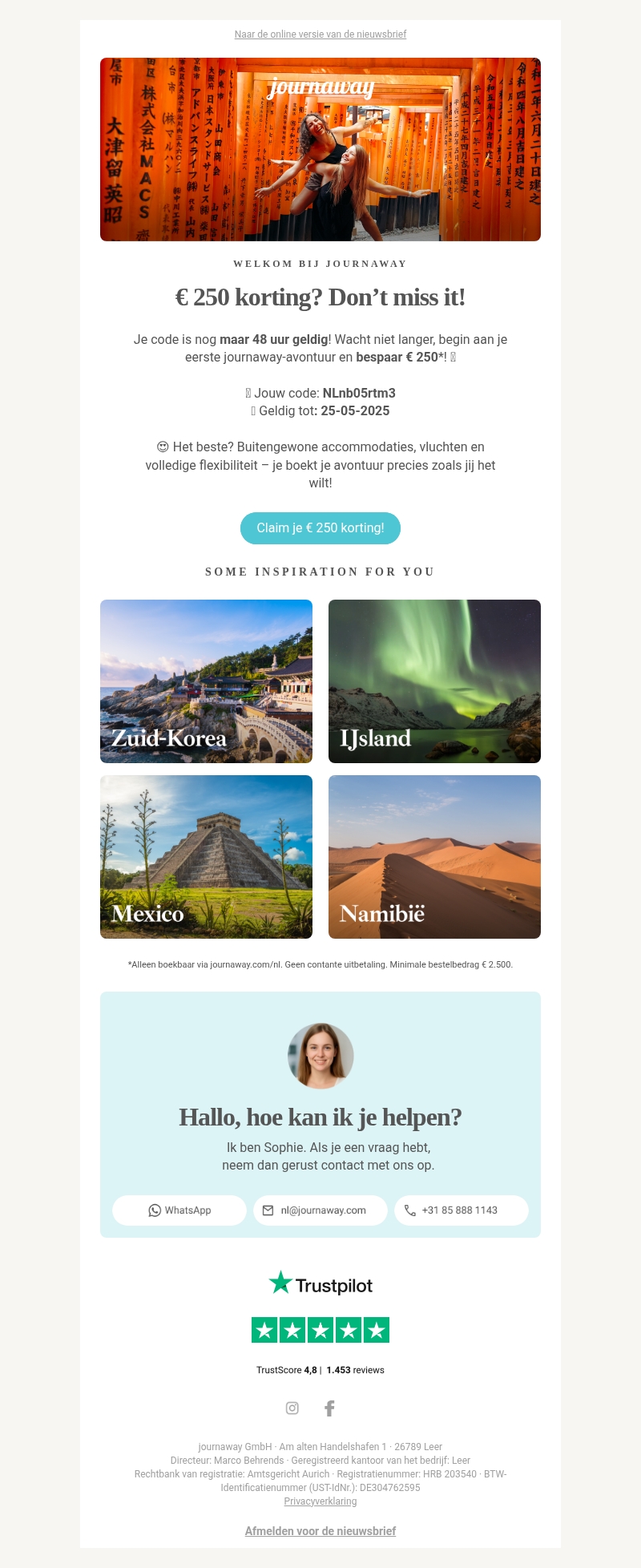Email nl@journaway.com
Image resolution: width=641 pixels, height=1568 pixels.
(320, 1210)
